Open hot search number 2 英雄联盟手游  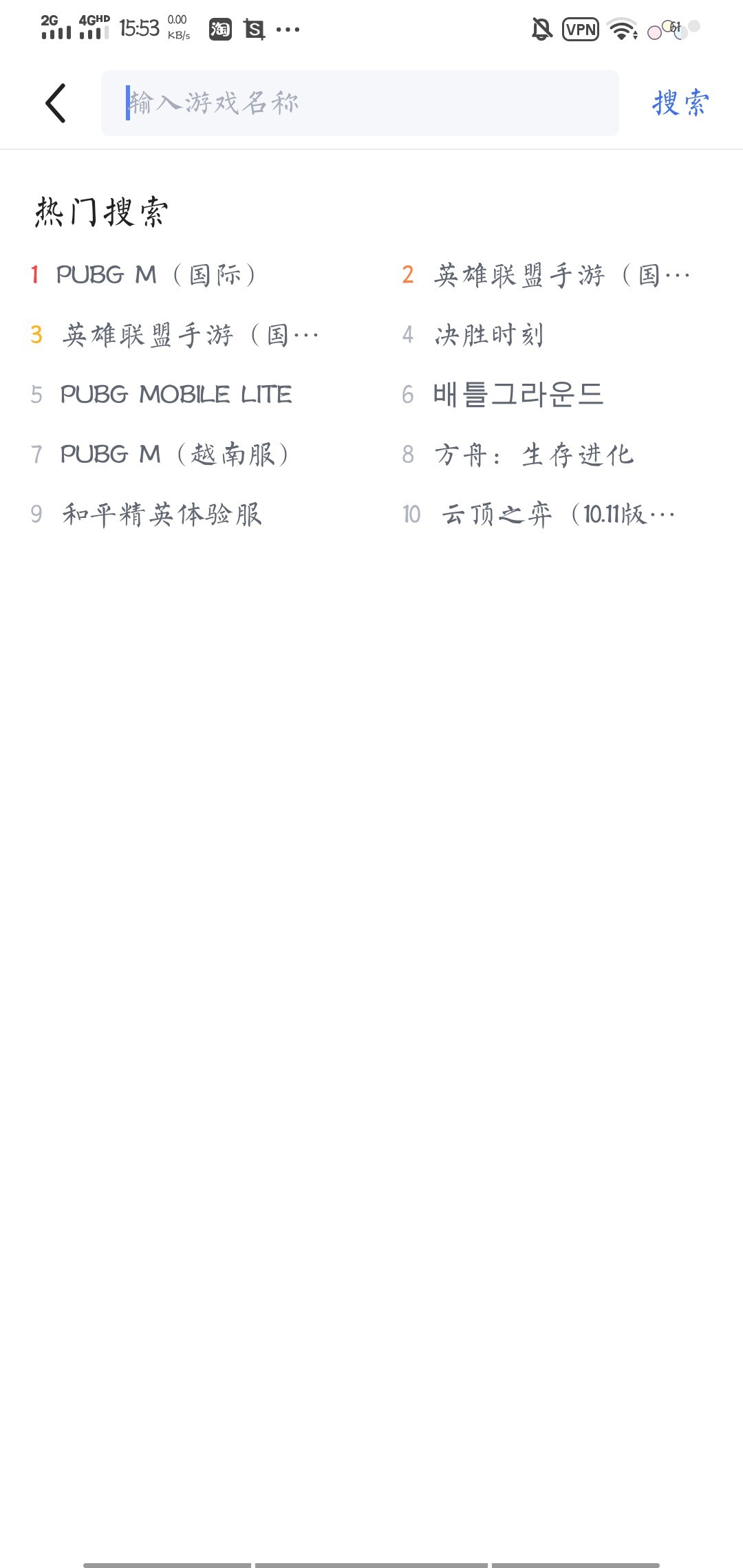561,275
